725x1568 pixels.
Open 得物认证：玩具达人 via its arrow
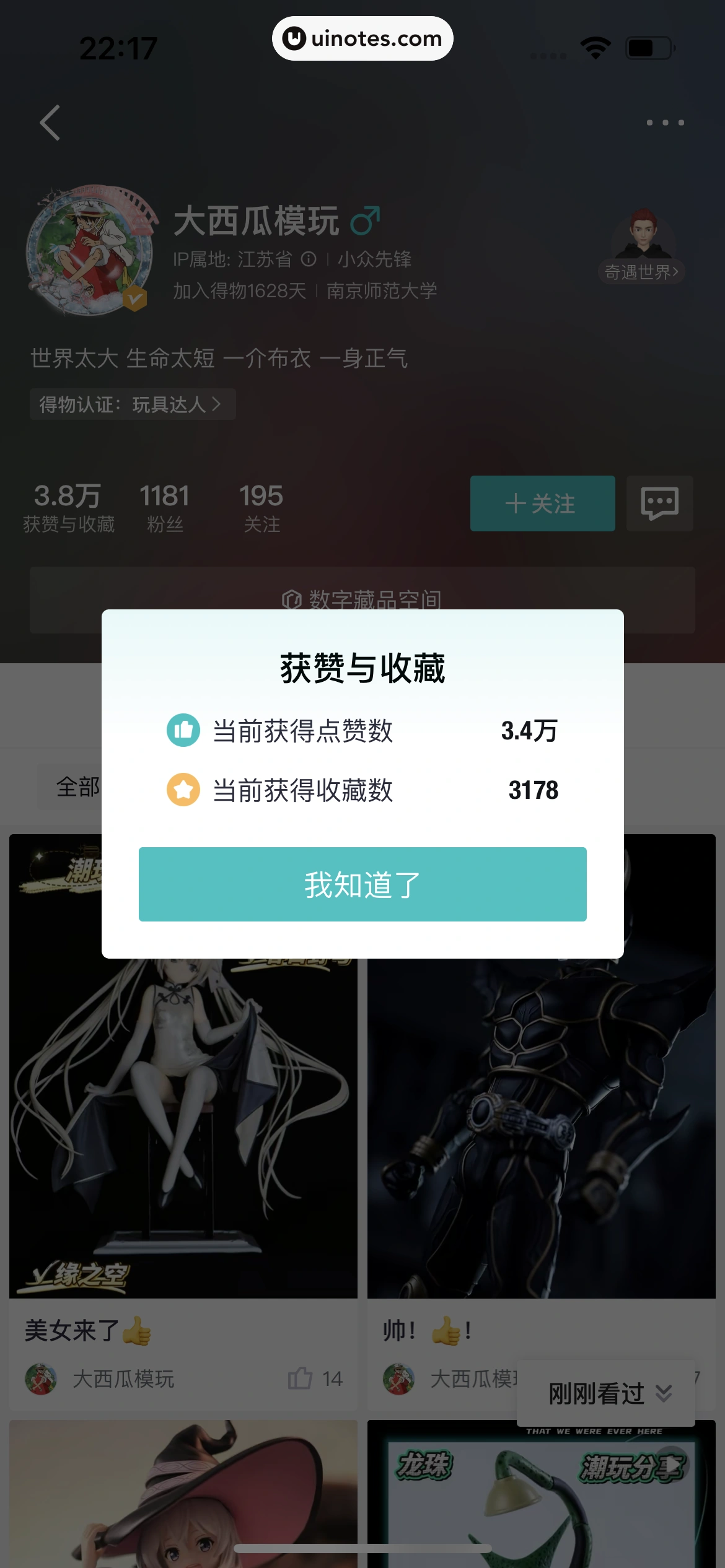(x=218, y=404)
